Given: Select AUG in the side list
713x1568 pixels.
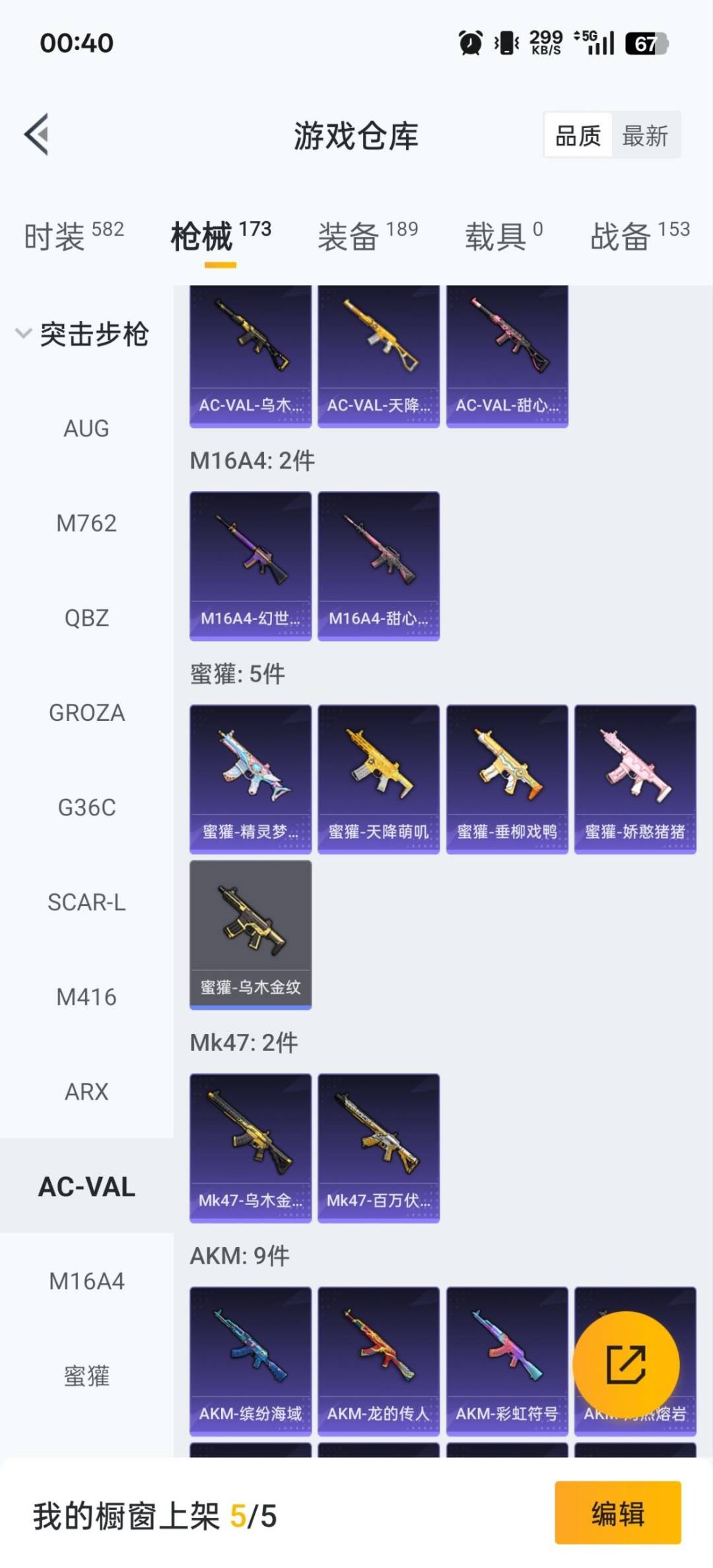Looking at the screenshot, I should (x=86, y=428).
